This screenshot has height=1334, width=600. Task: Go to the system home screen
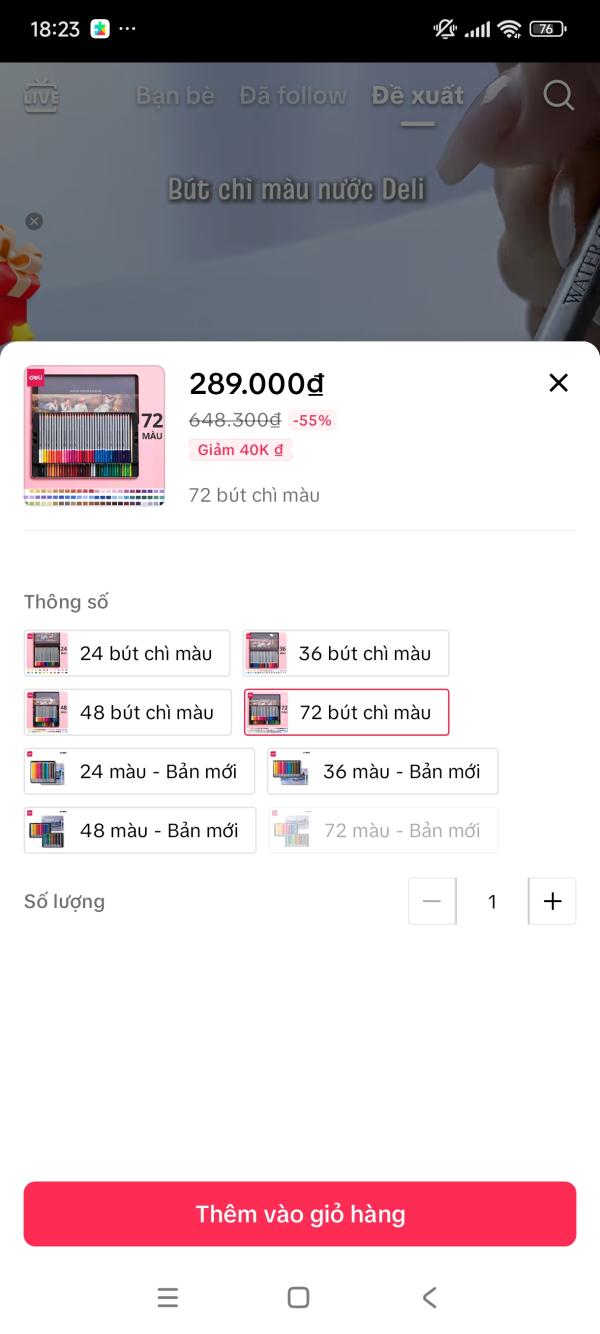(x=298, y=1297)
